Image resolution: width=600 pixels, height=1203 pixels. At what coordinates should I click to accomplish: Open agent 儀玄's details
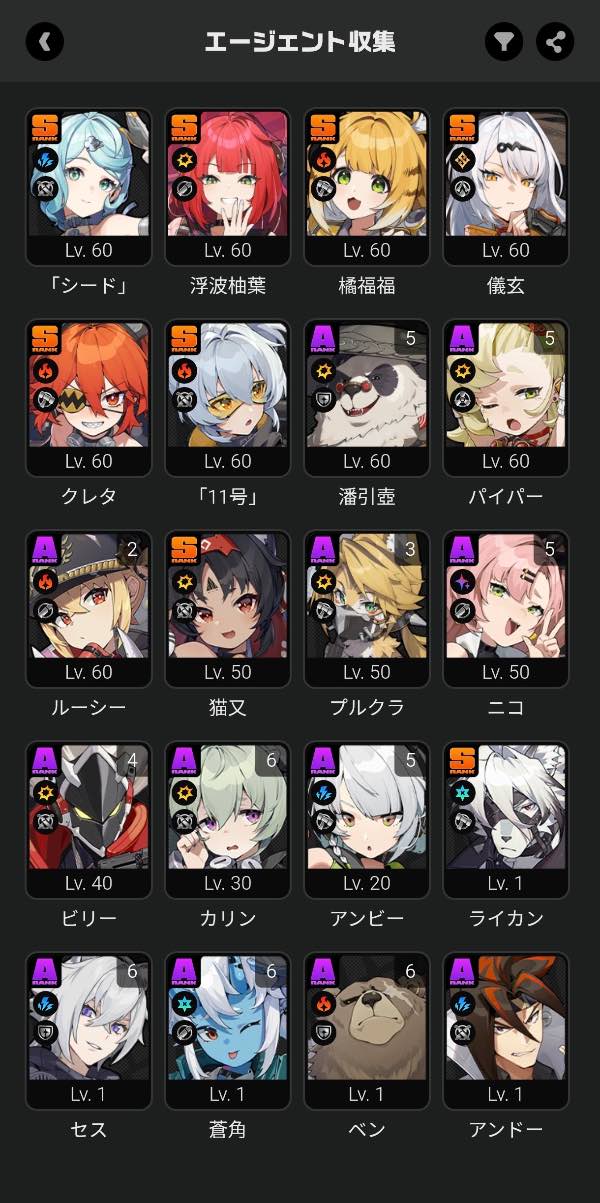[x=505, y=187]
